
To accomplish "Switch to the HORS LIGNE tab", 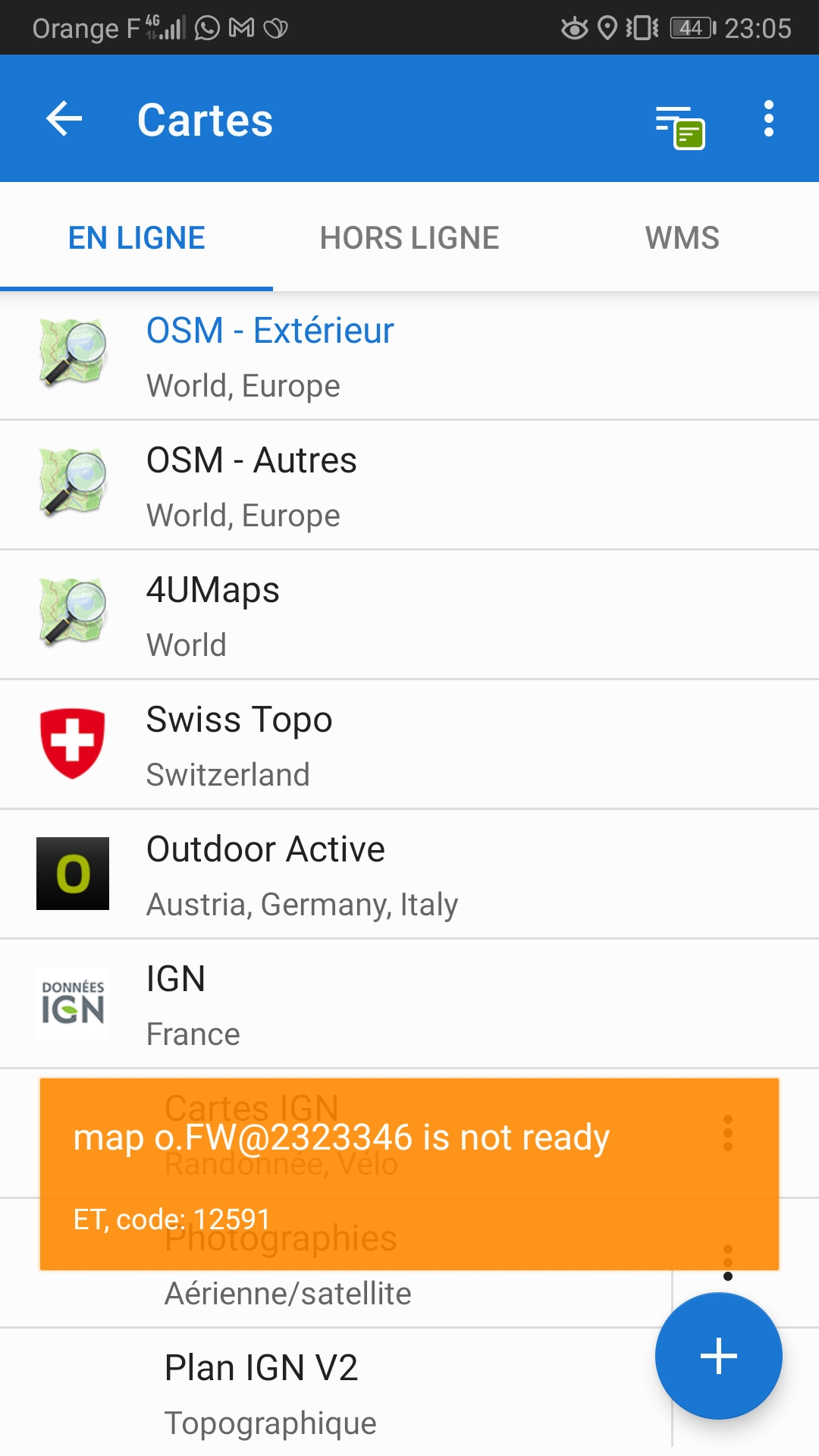I will 409,238.
